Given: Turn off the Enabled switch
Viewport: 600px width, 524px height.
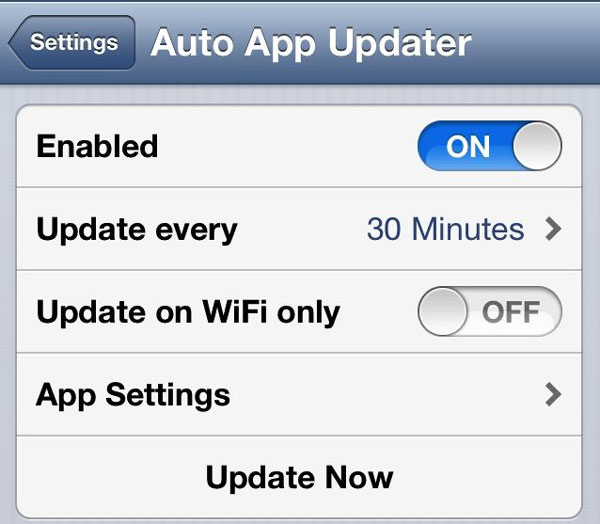Looking at the screenshot, I should click(489, 146).
